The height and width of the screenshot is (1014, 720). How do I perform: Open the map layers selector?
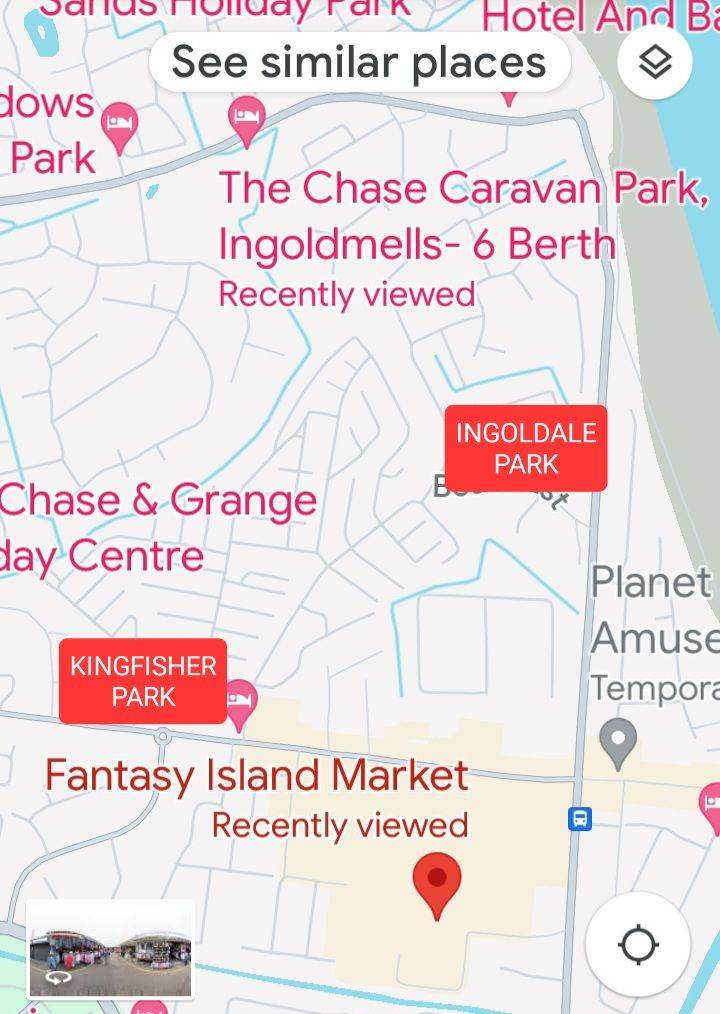click(x=655, y=63)
